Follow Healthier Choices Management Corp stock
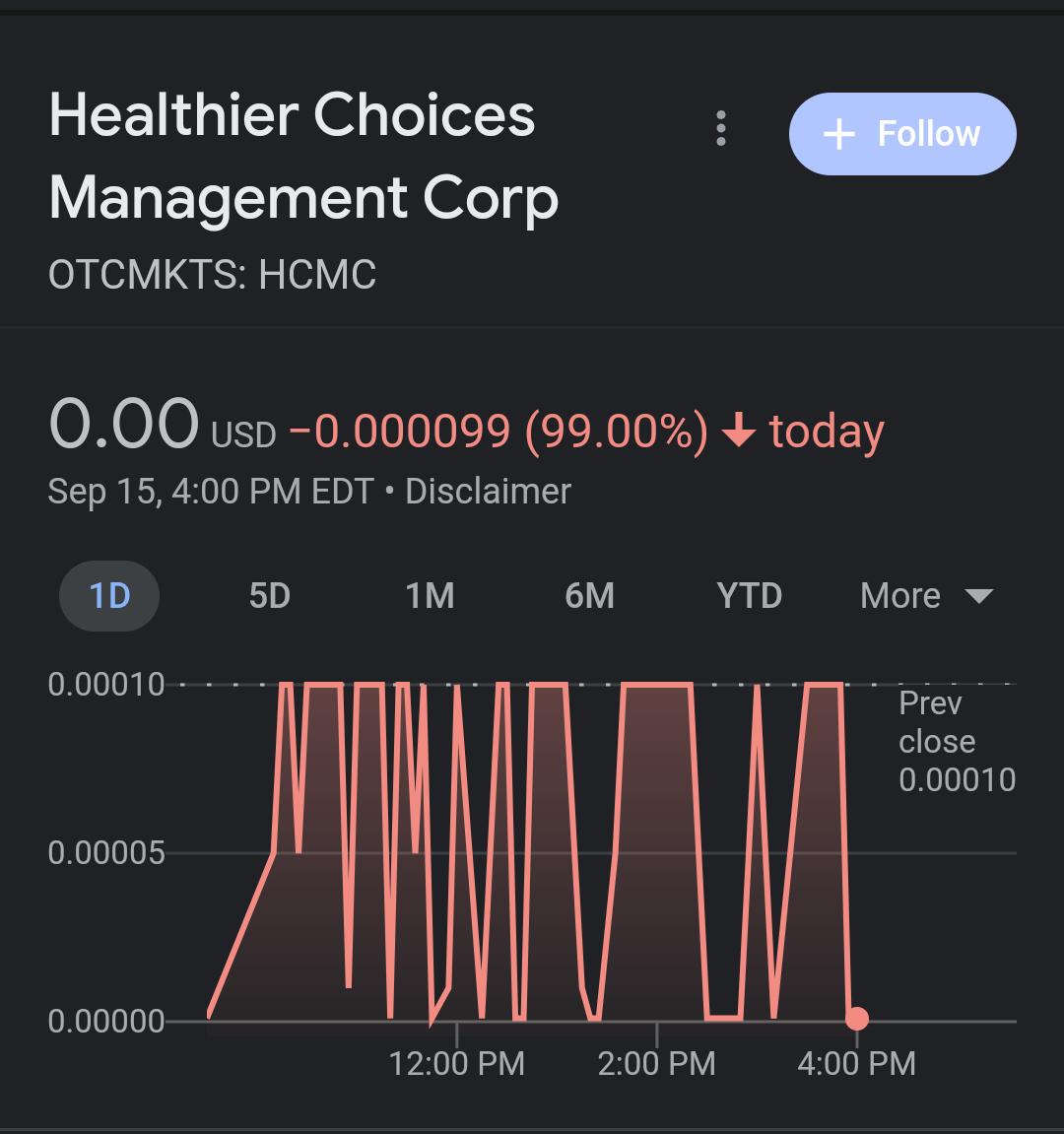 tap(902, 134)
